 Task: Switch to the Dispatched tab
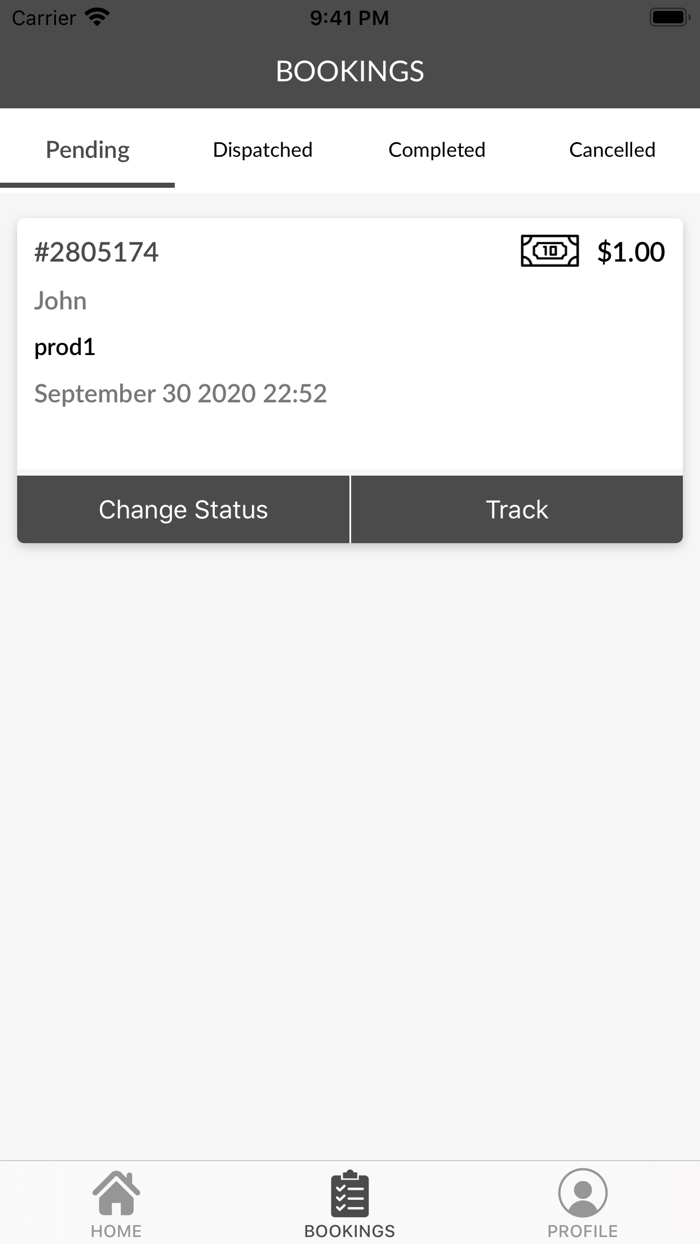pos(262,150)
